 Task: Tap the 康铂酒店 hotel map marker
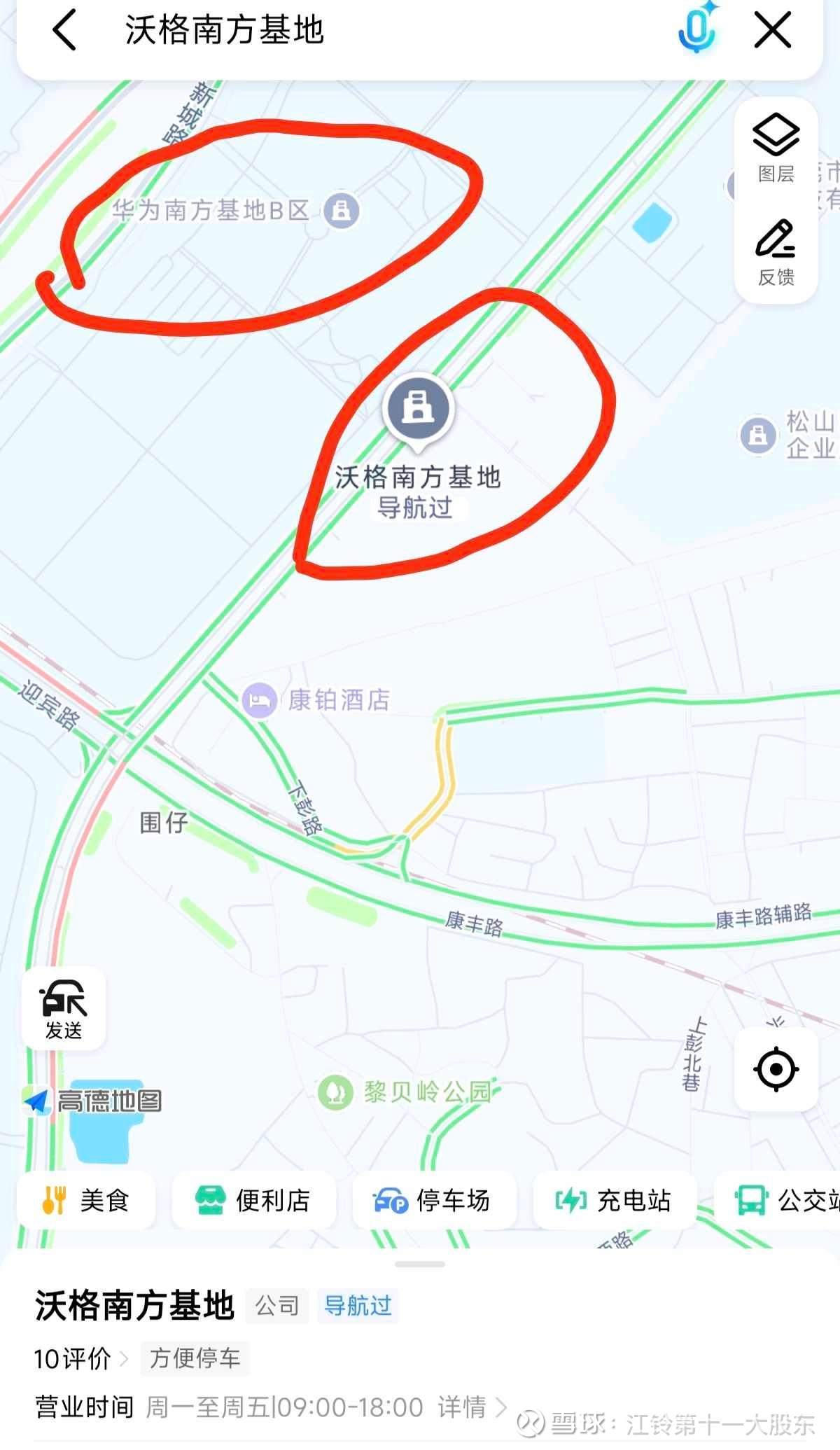pyautogui.click(x=260, y=699)
